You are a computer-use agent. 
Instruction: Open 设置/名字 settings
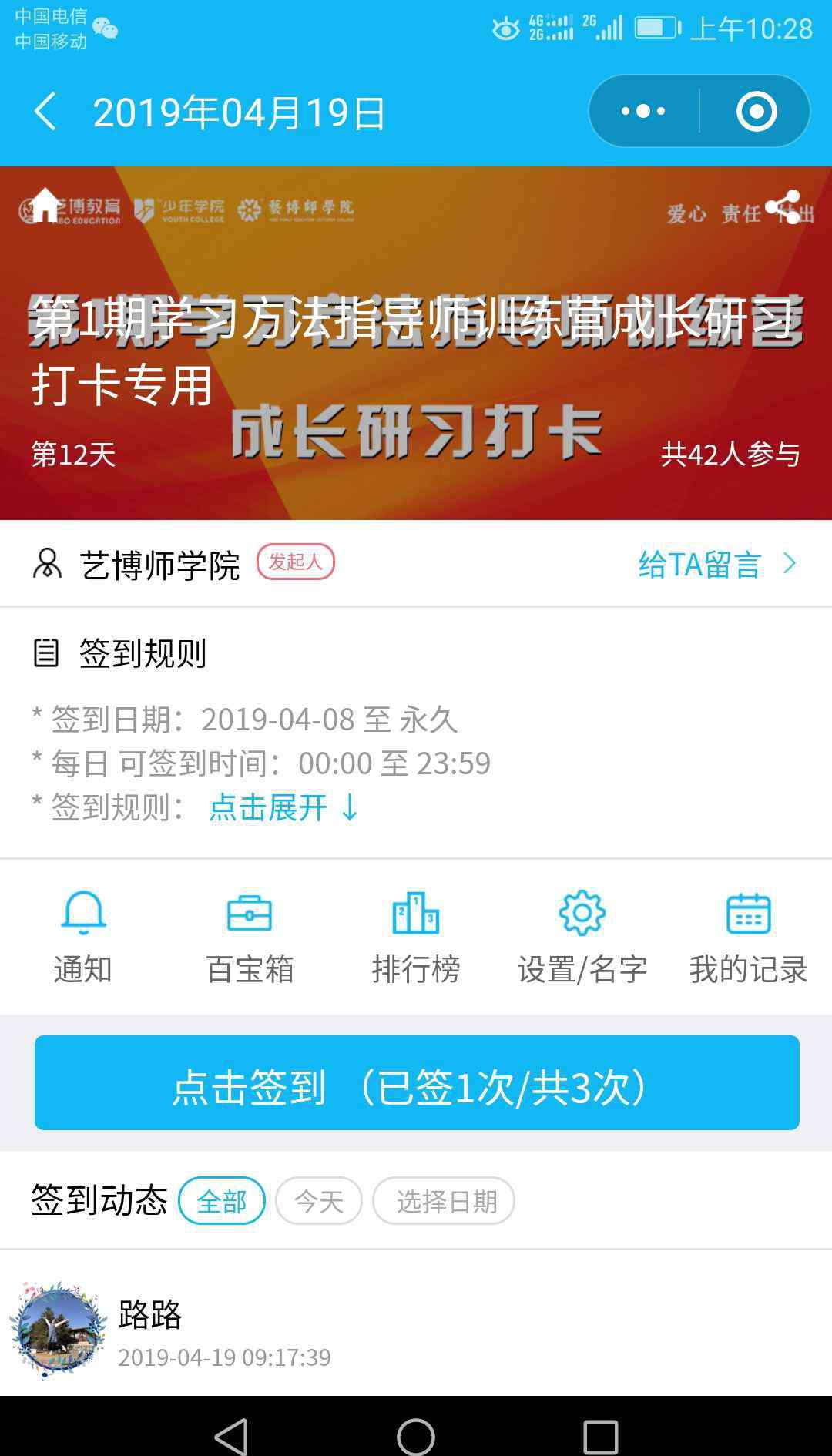[582, 936]
